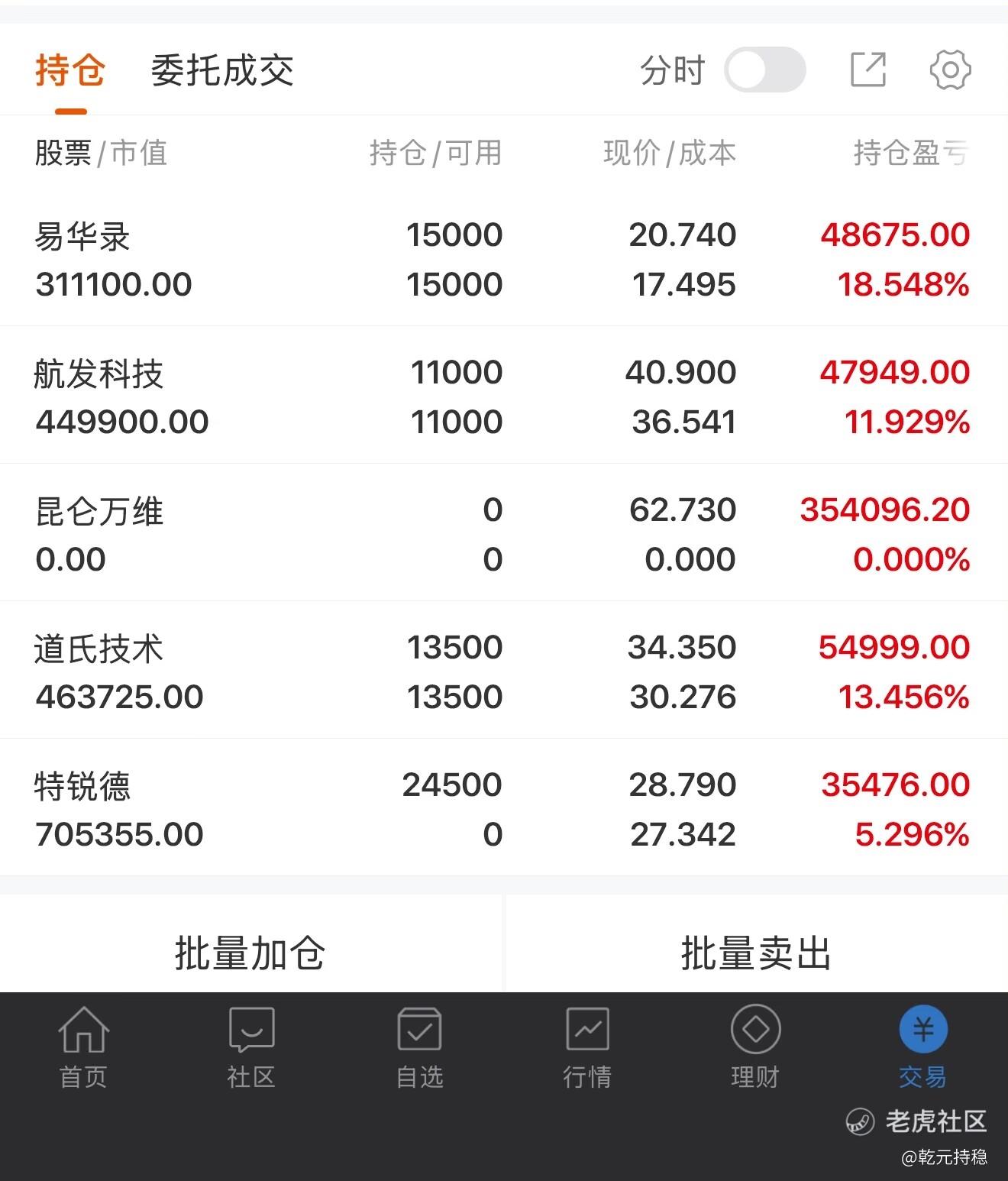Tap the share/export icon

868,70
